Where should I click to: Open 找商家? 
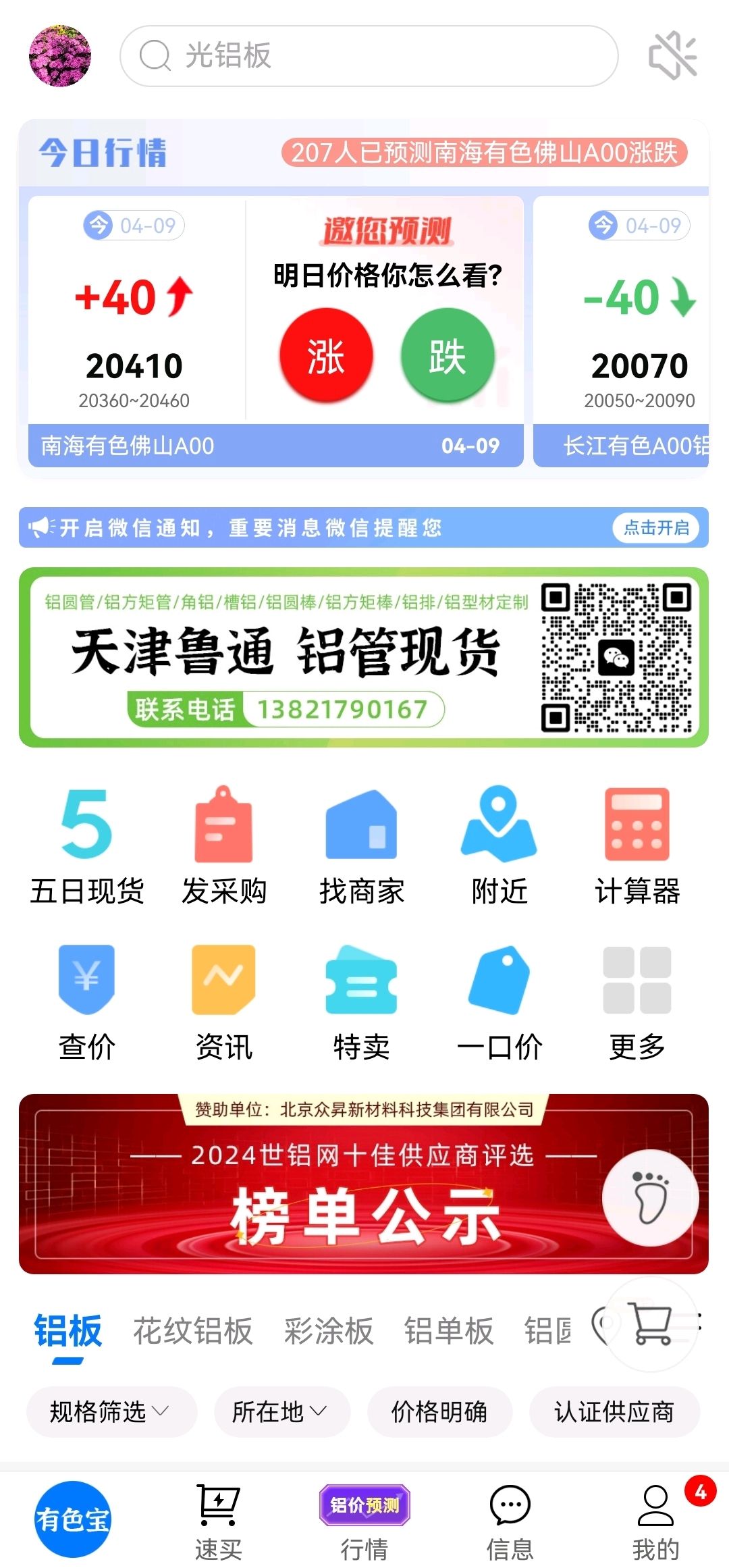(x=362, y=846)
